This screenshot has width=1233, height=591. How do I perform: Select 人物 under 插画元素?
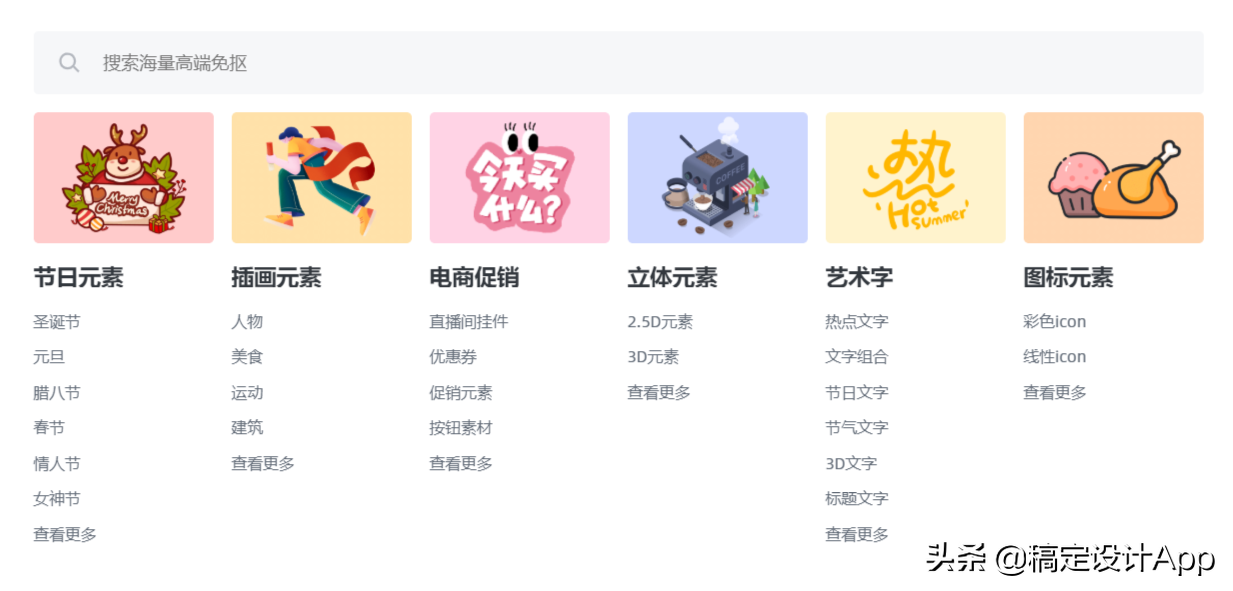247,322
